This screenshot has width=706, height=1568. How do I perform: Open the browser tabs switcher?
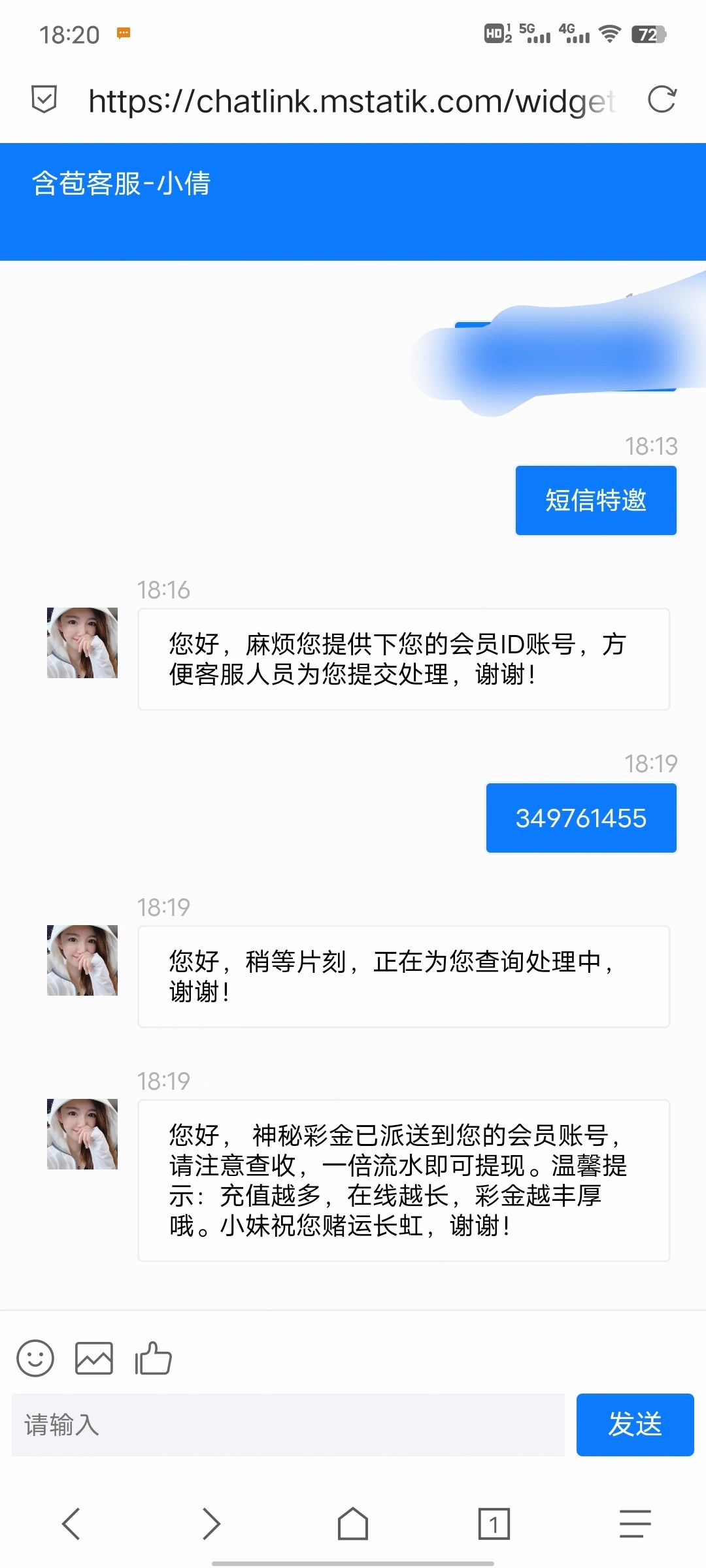pos(494,1524)
